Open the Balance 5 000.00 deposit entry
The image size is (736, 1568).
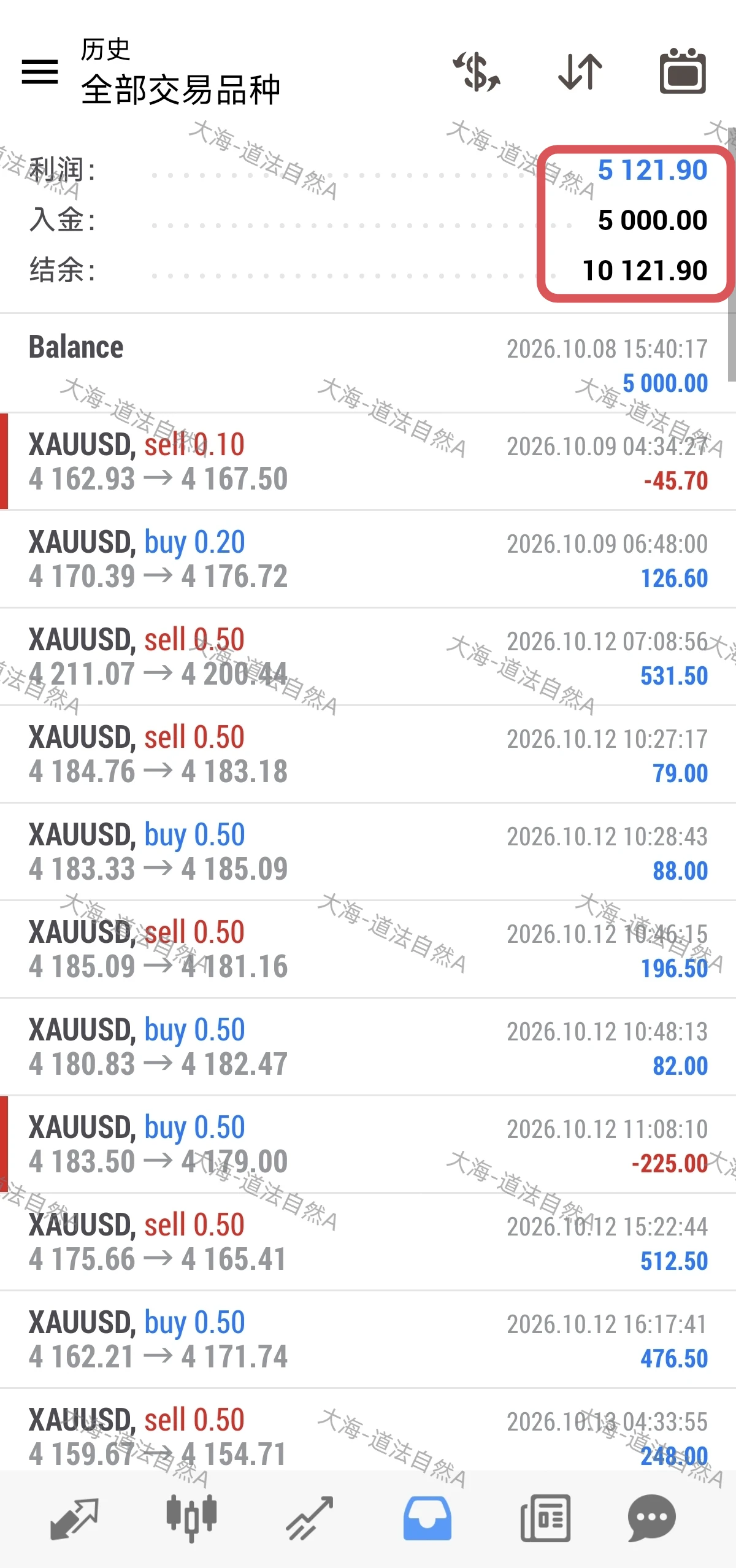[368, 364]
